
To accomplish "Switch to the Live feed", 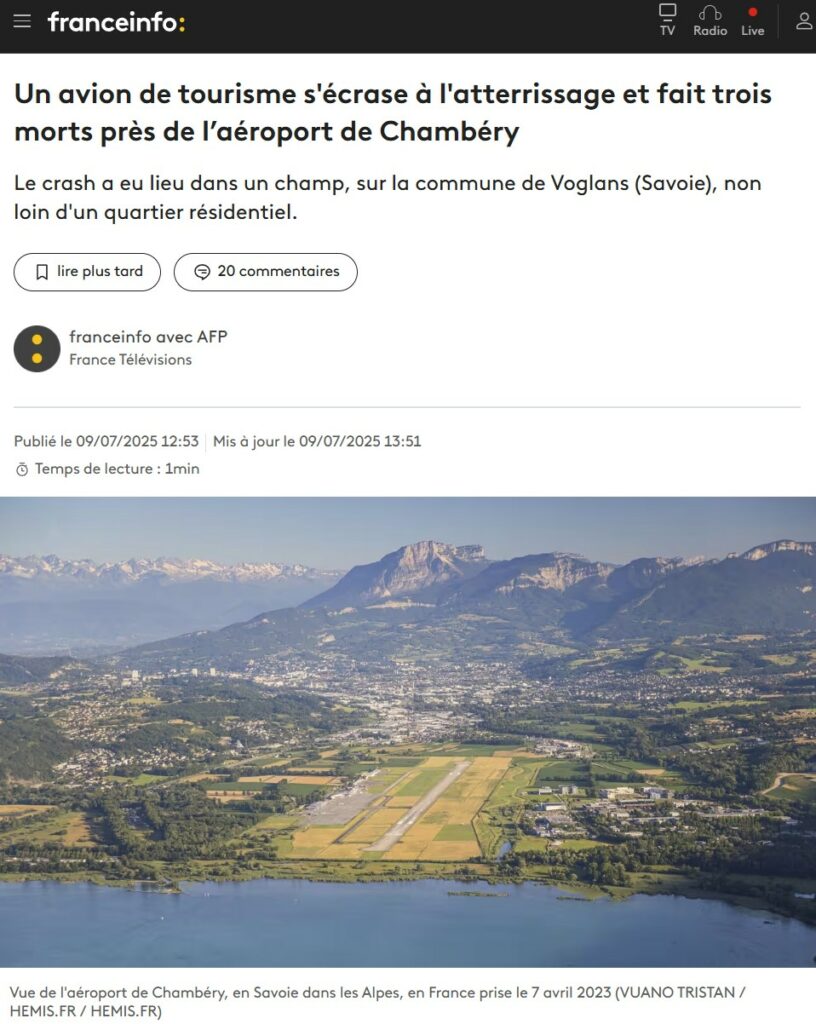I will click(752, 21).
